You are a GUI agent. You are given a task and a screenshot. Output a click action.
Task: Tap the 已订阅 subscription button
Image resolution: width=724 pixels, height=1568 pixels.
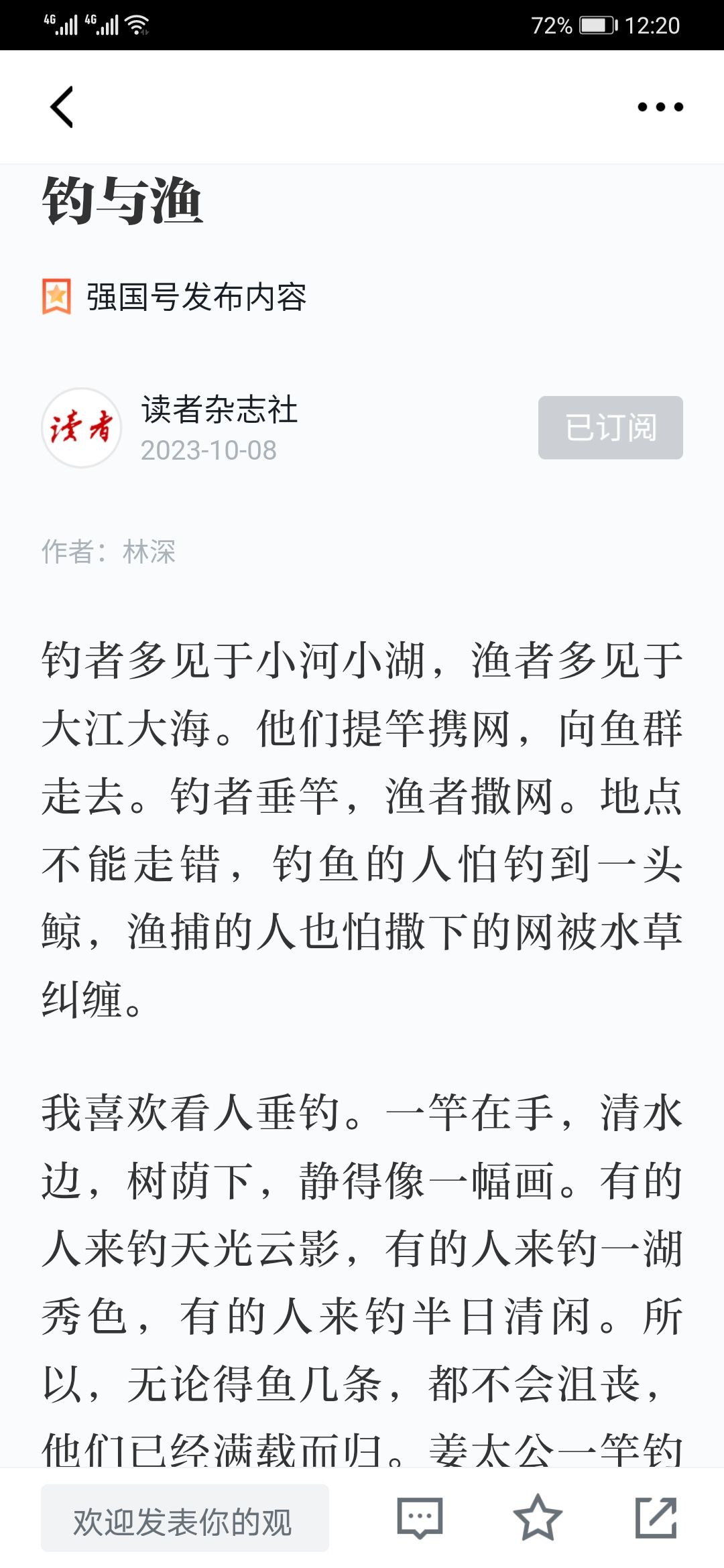pos(610,428)
